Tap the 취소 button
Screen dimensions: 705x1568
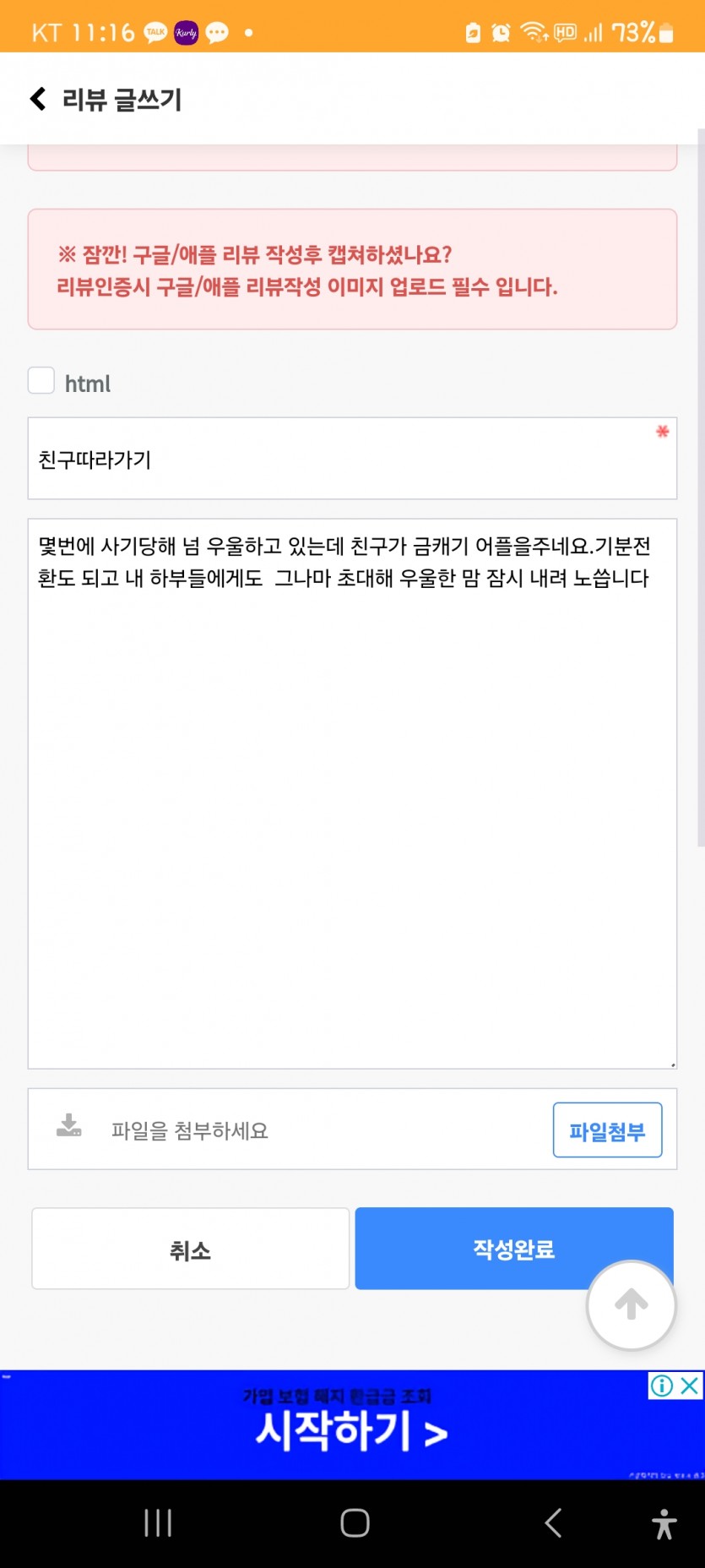tap(190, 1249)
